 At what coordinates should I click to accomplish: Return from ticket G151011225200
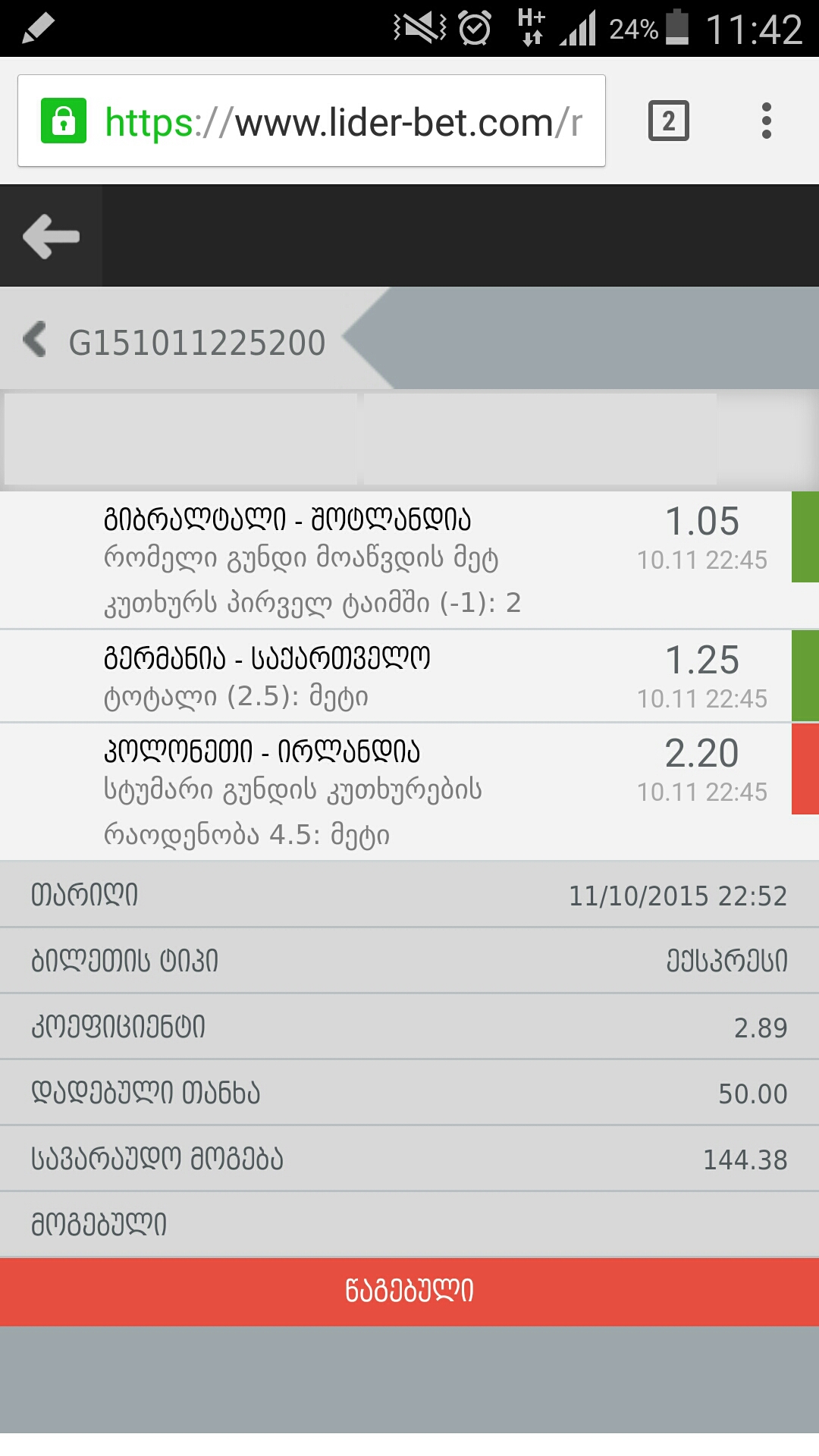35,340
